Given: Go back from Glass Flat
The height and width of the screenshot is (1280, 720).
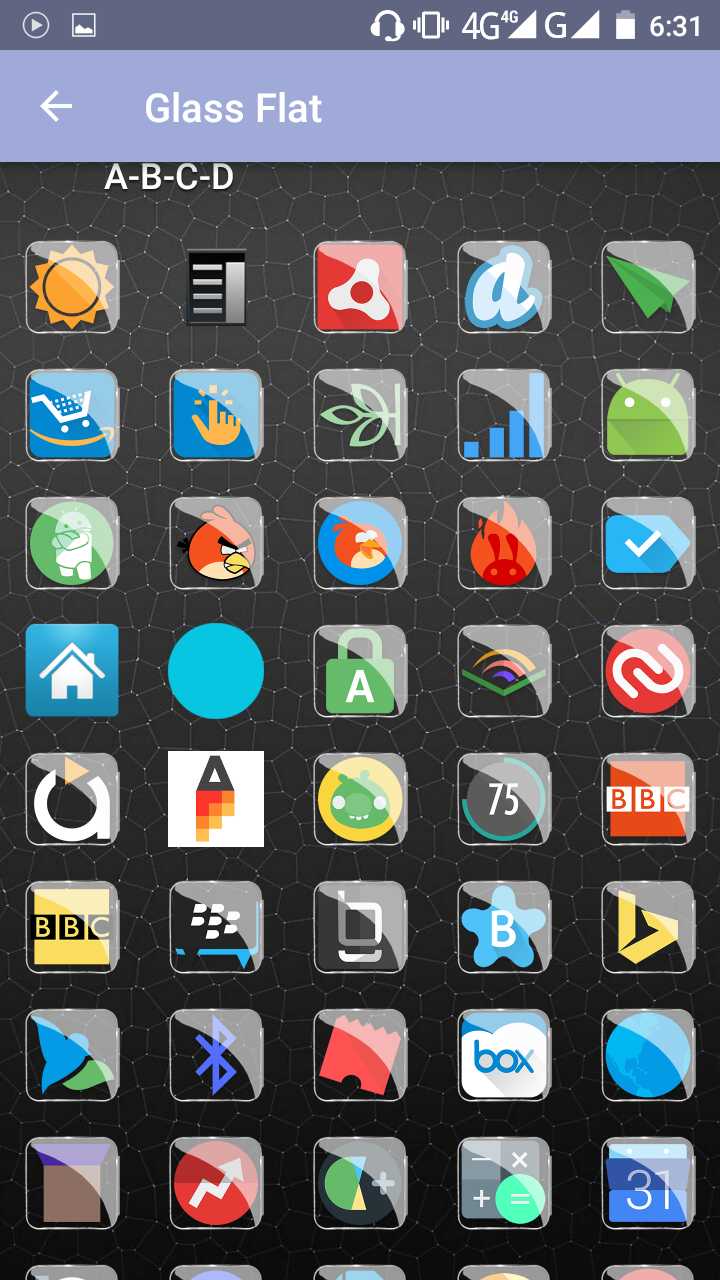Looking at the screenshot, I should (56, 107).
